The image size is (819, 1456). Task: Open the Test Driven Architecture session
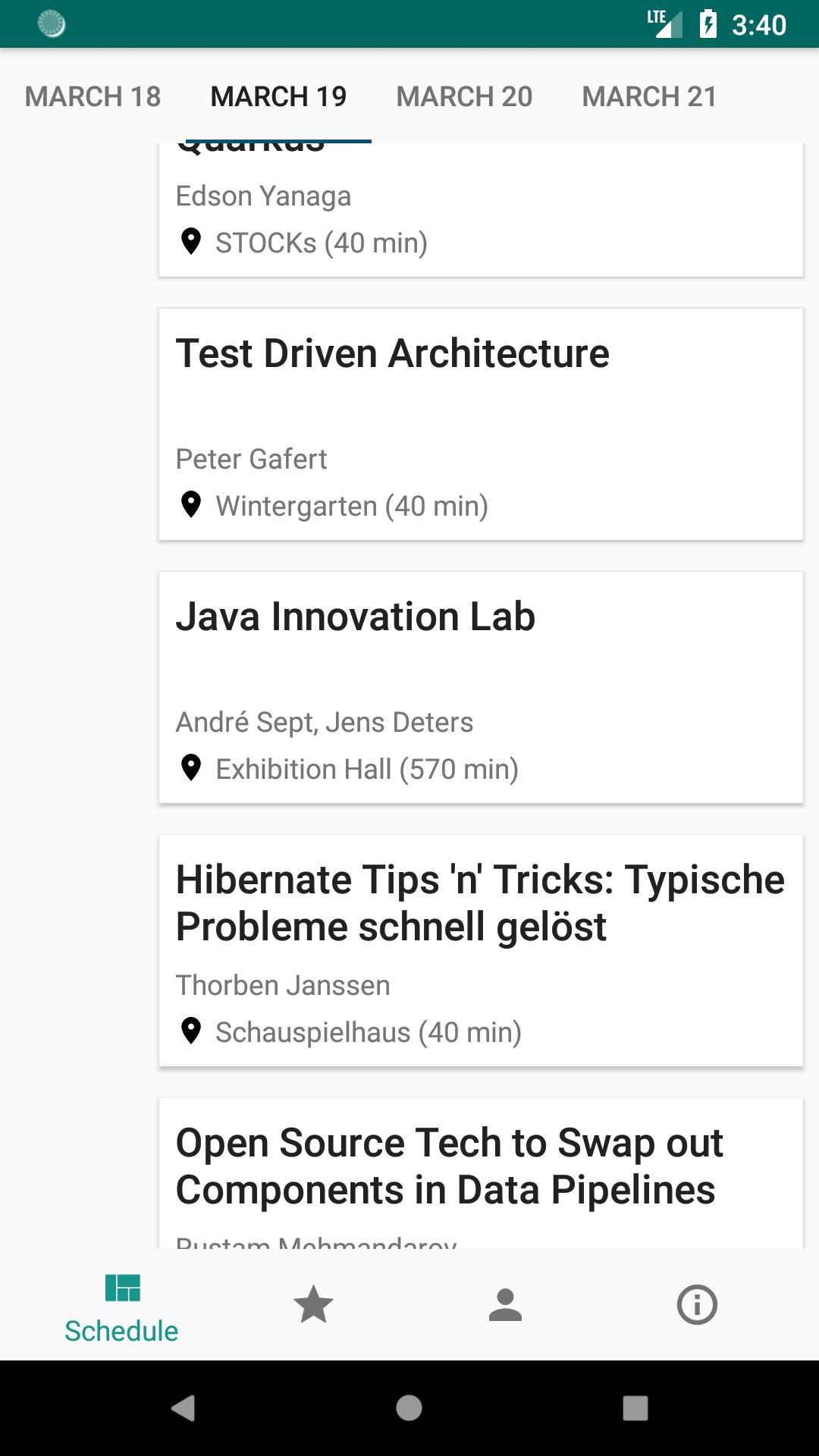click(481, 423)
